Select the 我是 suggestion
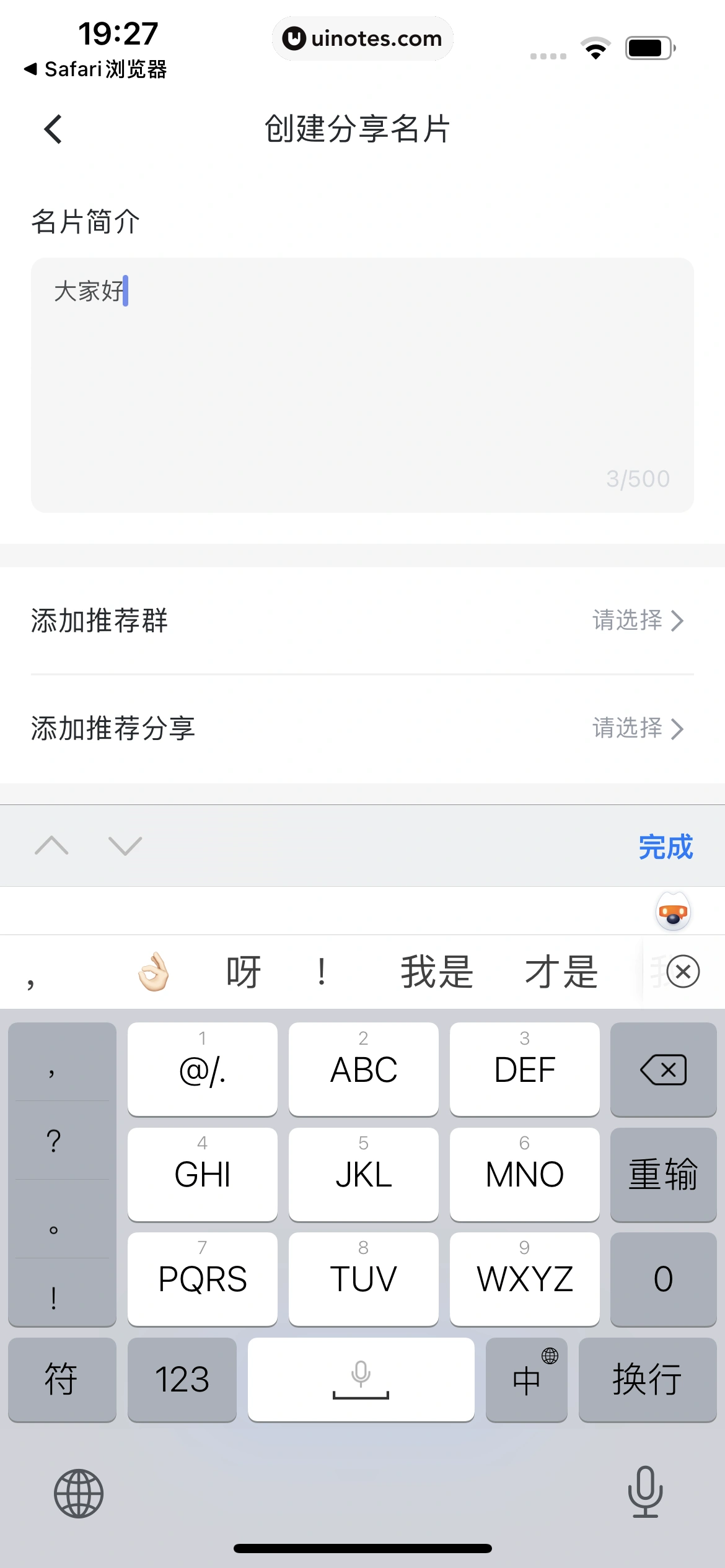725x1568 pixels. 436,972
